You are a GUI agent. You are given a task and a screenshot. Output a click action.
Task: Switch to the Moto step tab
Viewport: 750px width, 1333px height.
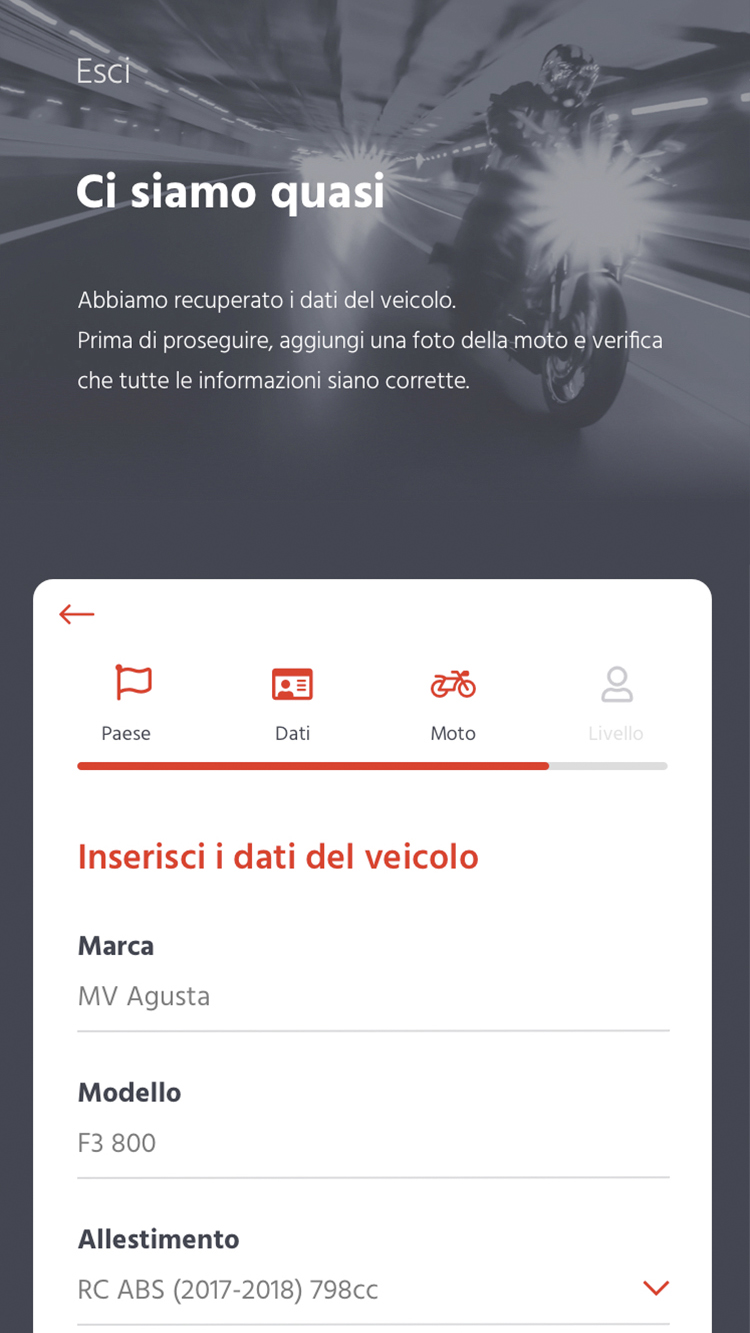click(x=453, y=733)
